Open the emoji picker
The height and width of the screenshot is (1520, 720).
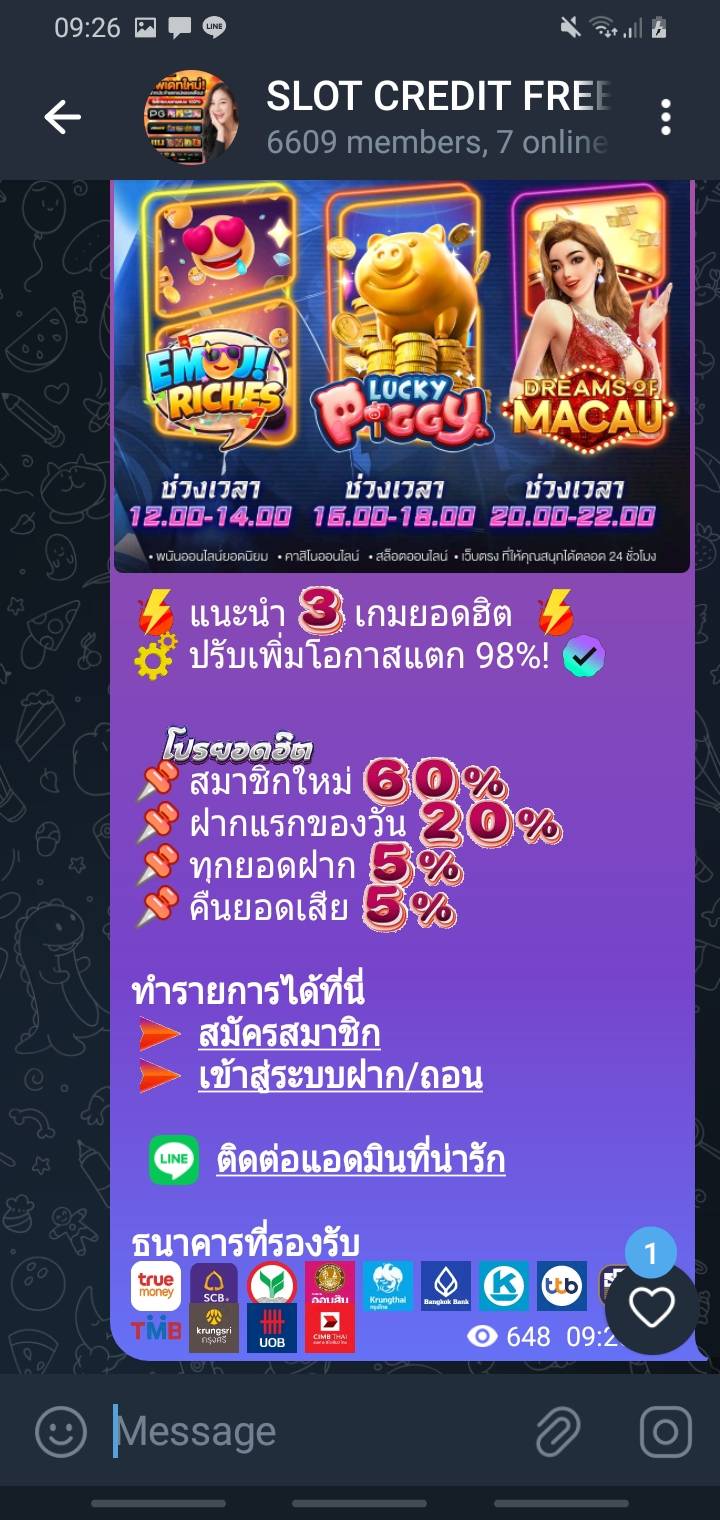tap(62, 1431)
